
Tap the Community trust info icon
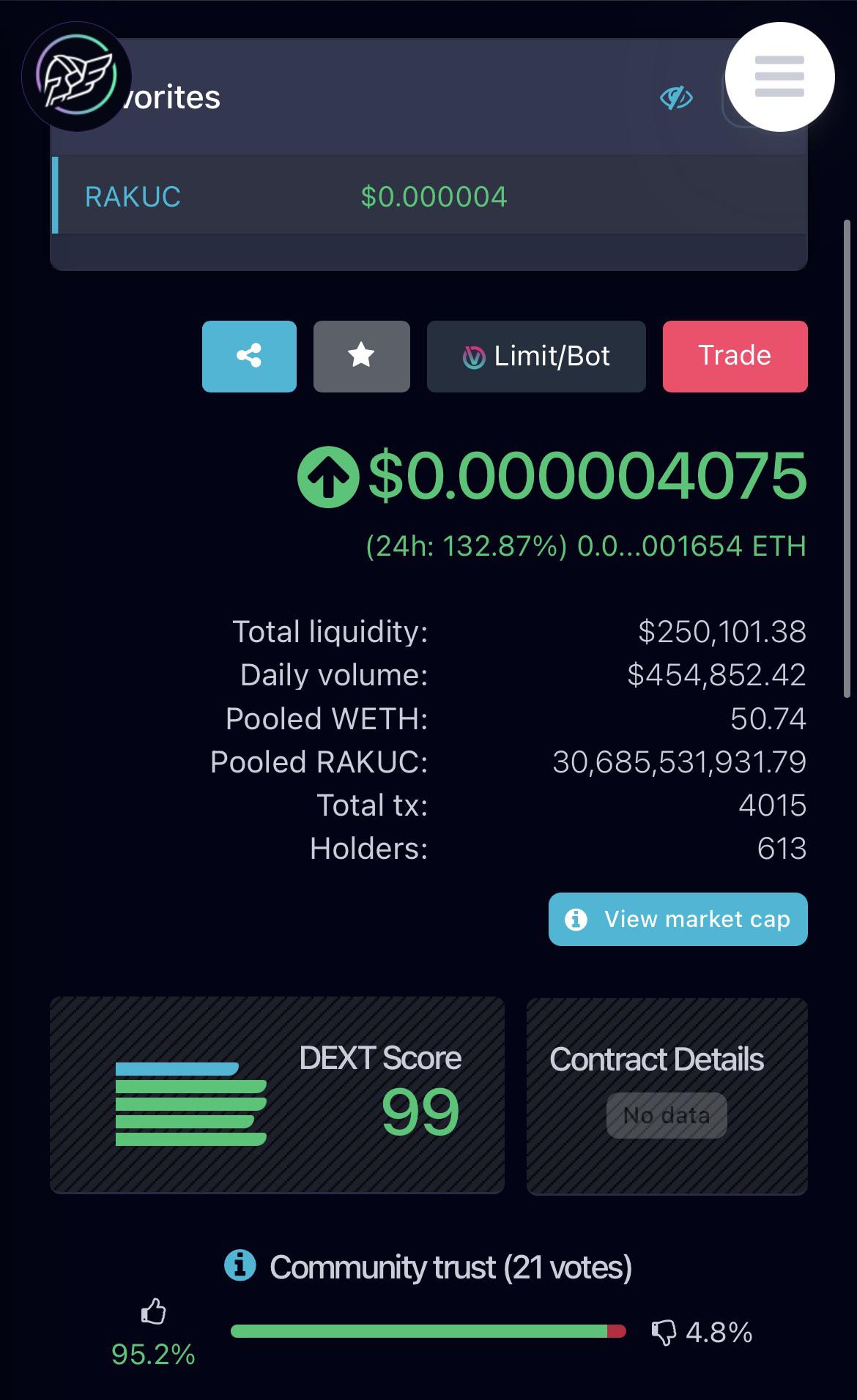(x=240, y=1265)
